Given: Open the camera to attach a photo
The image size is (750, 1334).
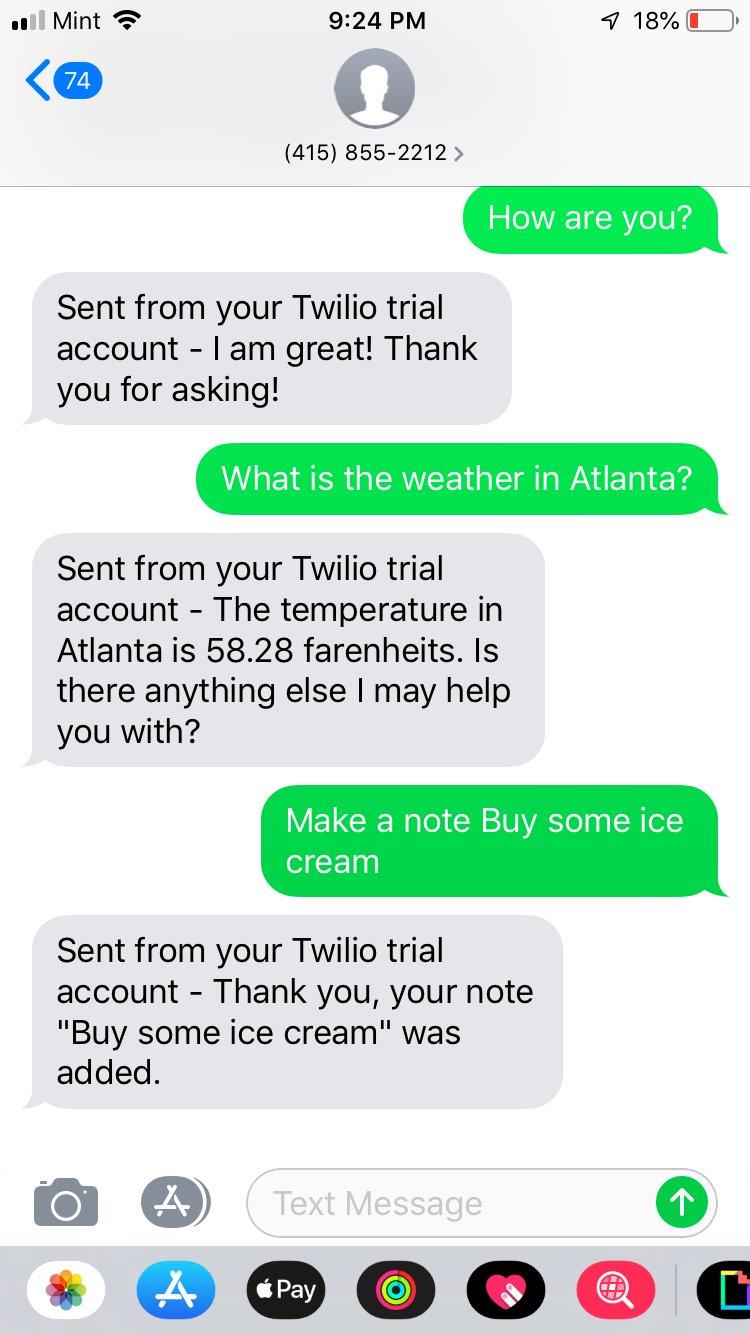Looking at the screenshot, I should tap(66, 1201).
